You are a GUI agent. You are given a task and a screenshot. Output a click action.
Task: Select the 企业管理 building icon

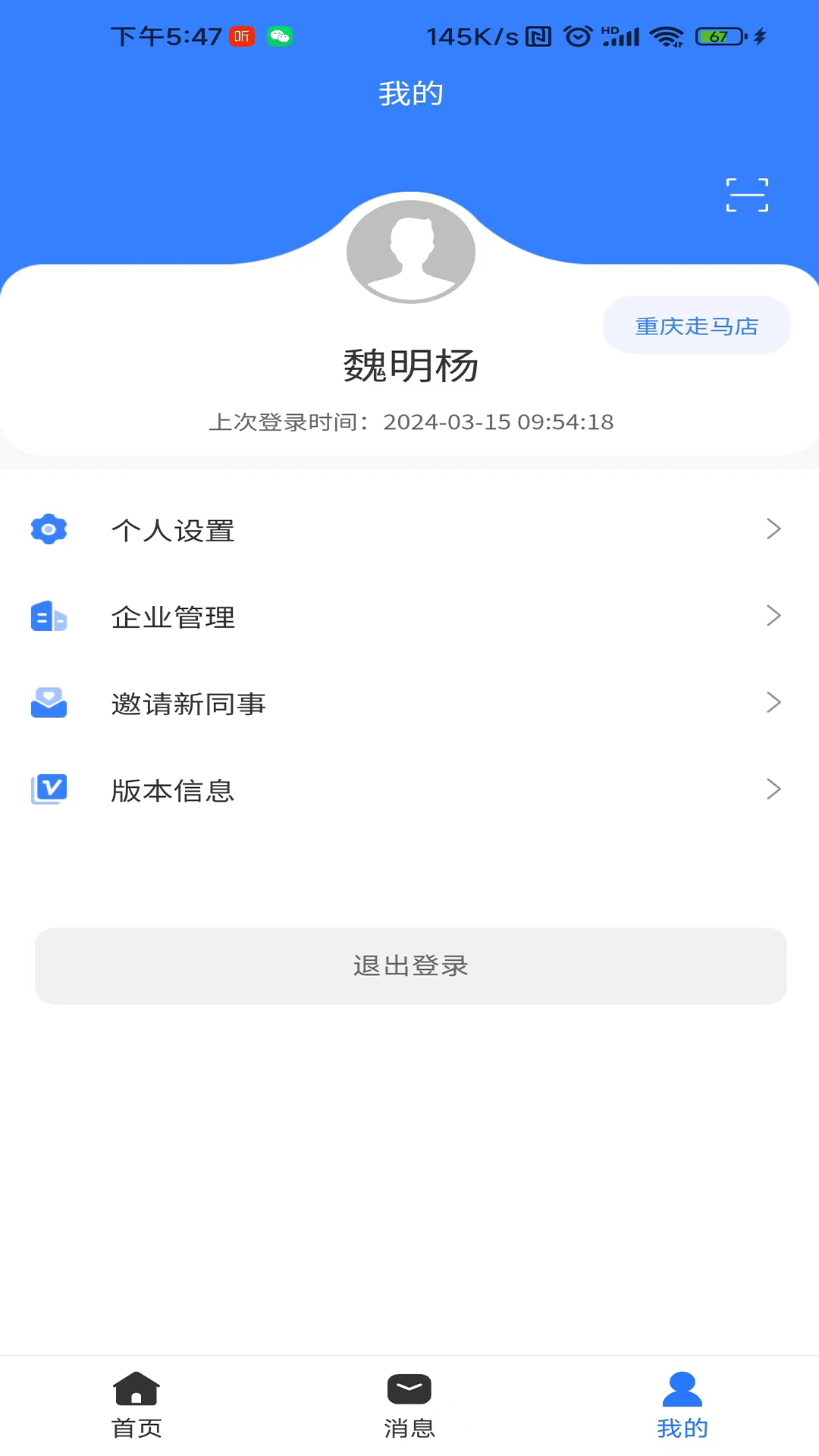point(49,617)
